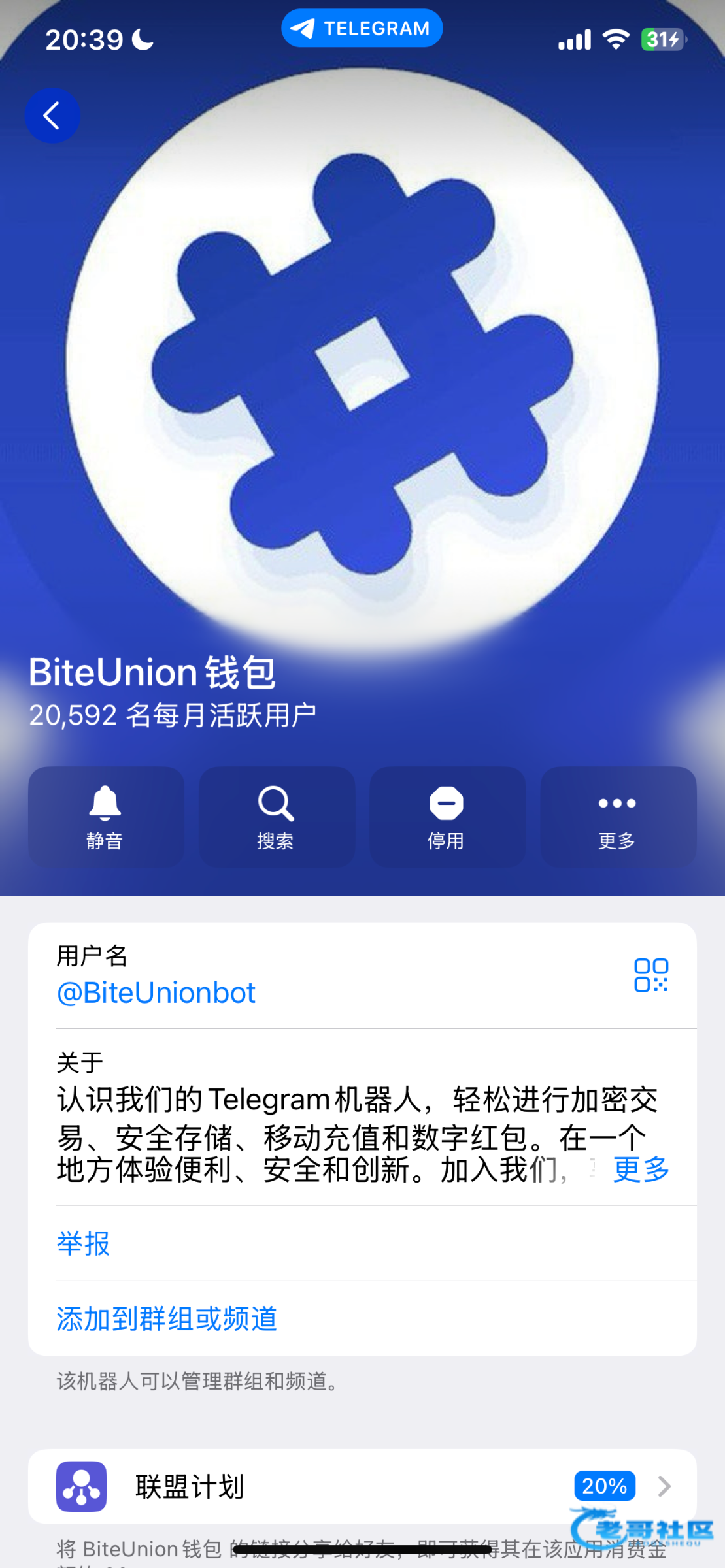Report the bot via 举报

[x=84, y=1243]
